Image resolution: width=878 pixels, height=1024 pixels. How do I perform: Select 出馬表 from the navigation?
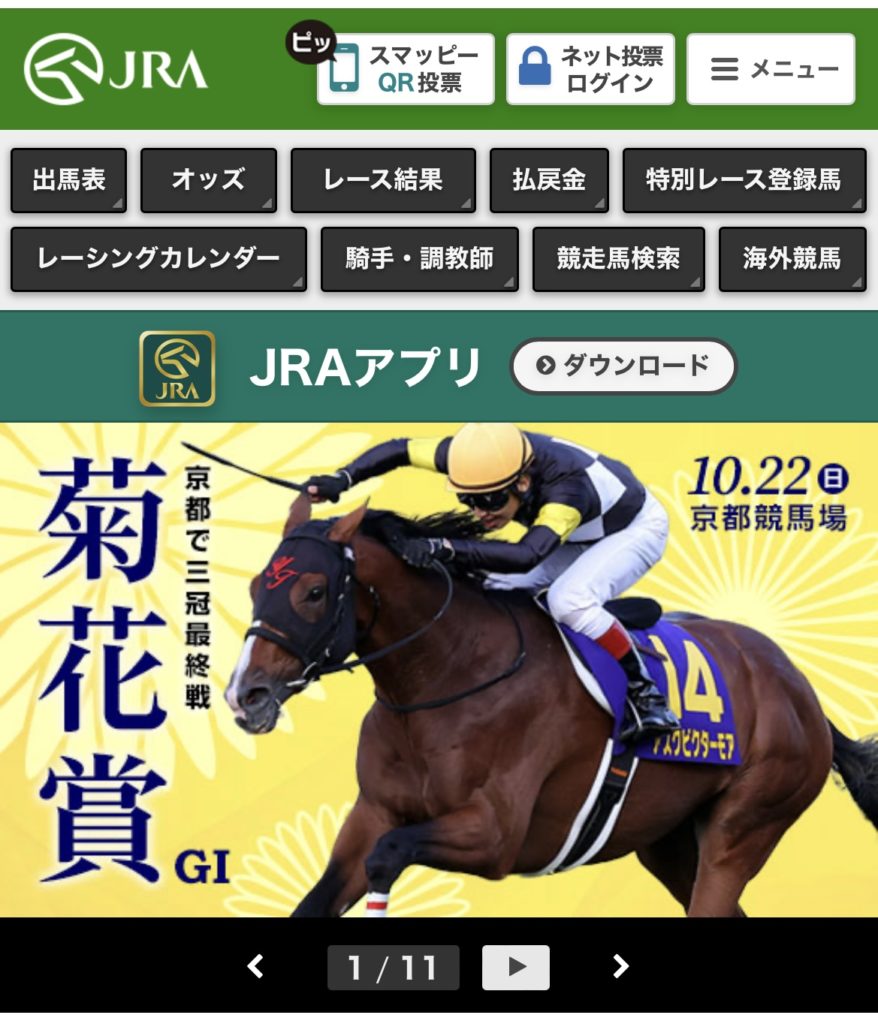(69, 181)
